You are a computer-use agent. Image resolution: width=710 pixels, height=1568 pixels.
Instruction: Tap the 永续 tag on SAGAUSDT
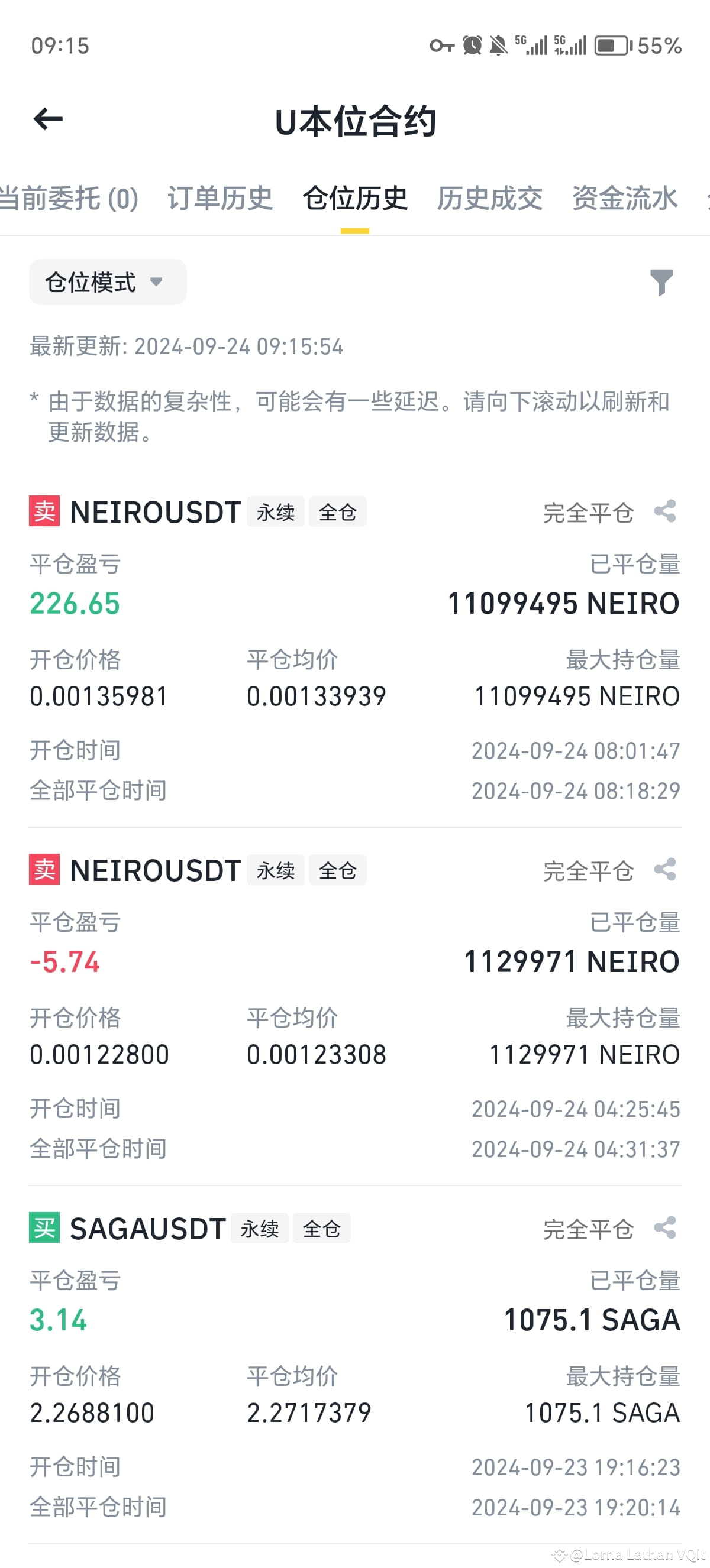point(259,1229)
